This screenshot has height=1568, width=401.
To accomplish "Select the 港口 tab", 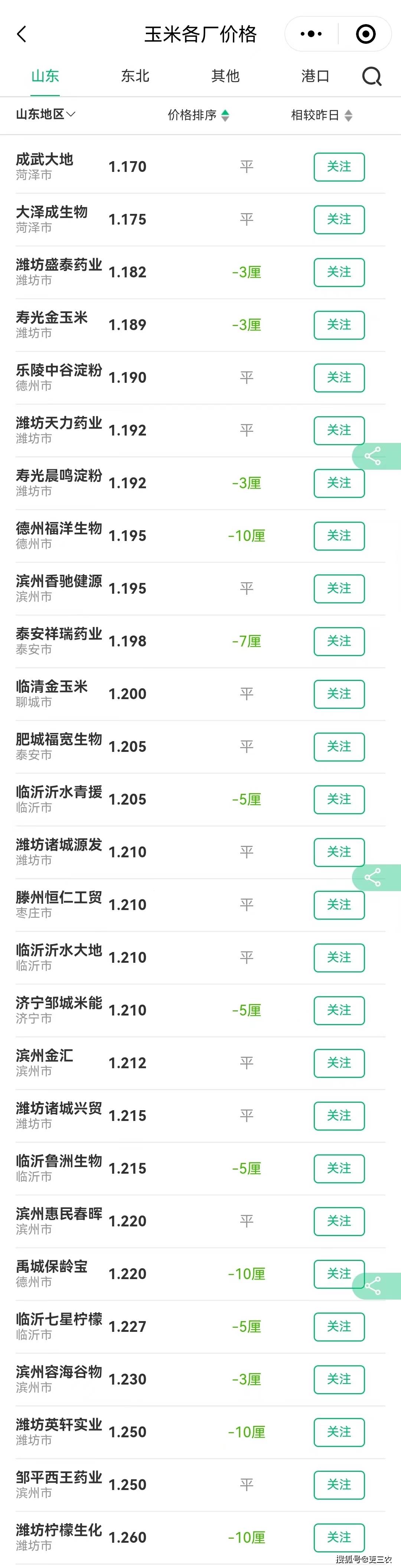I will click(x=315, y=76).
